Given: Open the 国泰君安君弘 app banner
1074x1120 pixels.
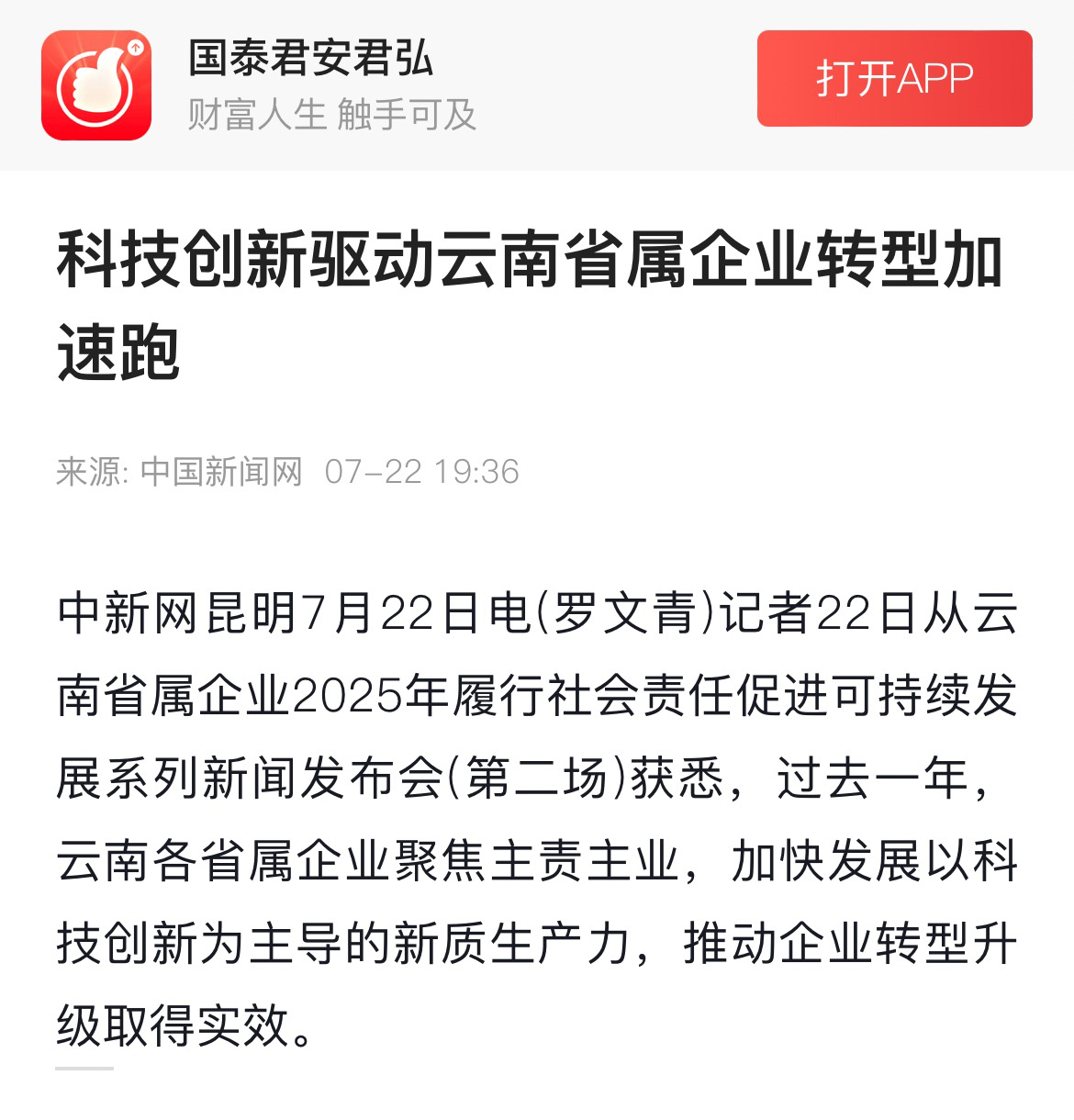Looking at the screenshot, I should pyautogui.click(x=310, y=84).
